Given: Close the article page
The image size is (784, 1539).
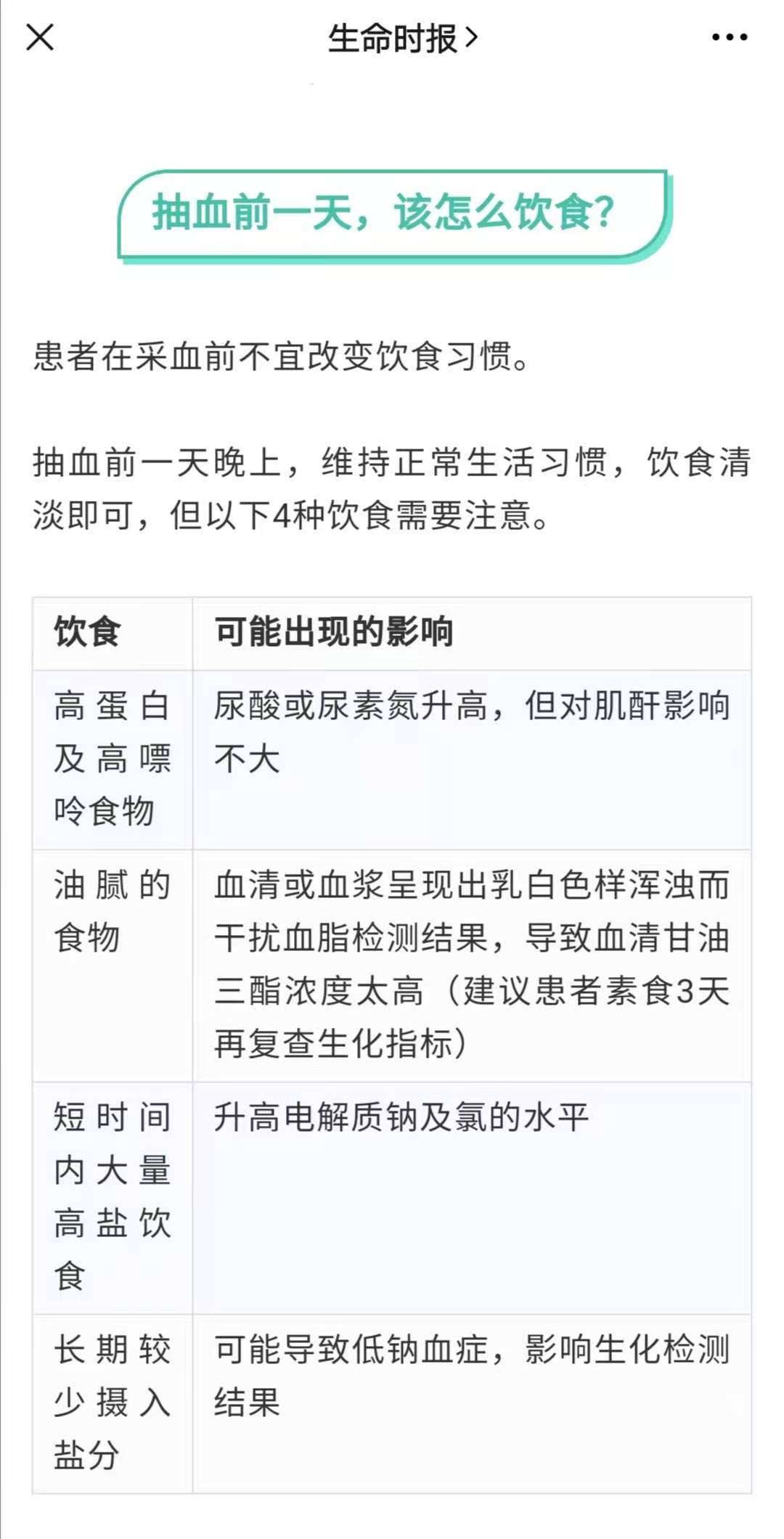Looking at the screenshot, I should pyautogui.click(x=40, y=38).
